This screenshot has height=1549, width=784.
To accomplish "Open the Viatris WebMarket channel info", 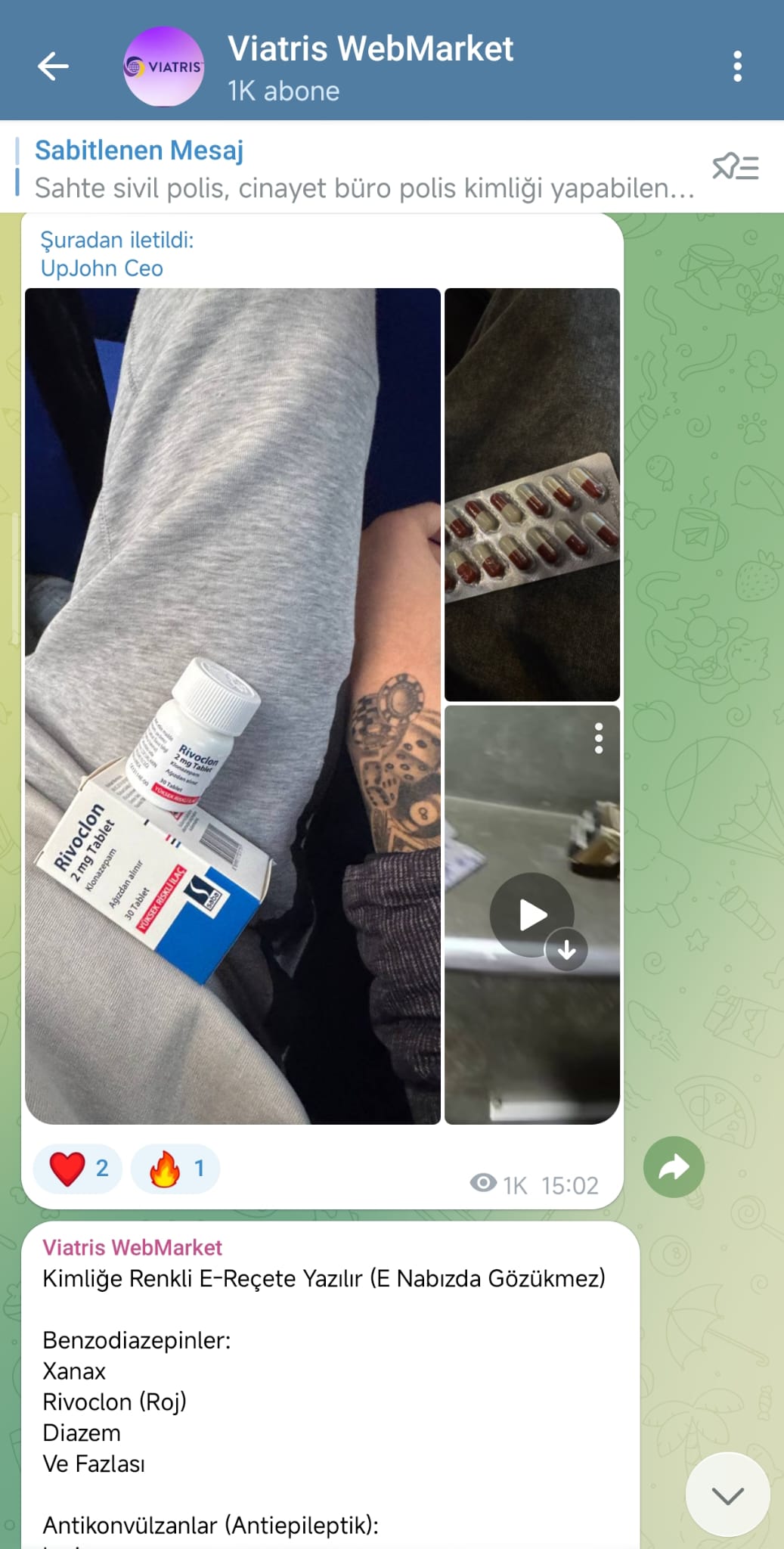I will 369,67.
